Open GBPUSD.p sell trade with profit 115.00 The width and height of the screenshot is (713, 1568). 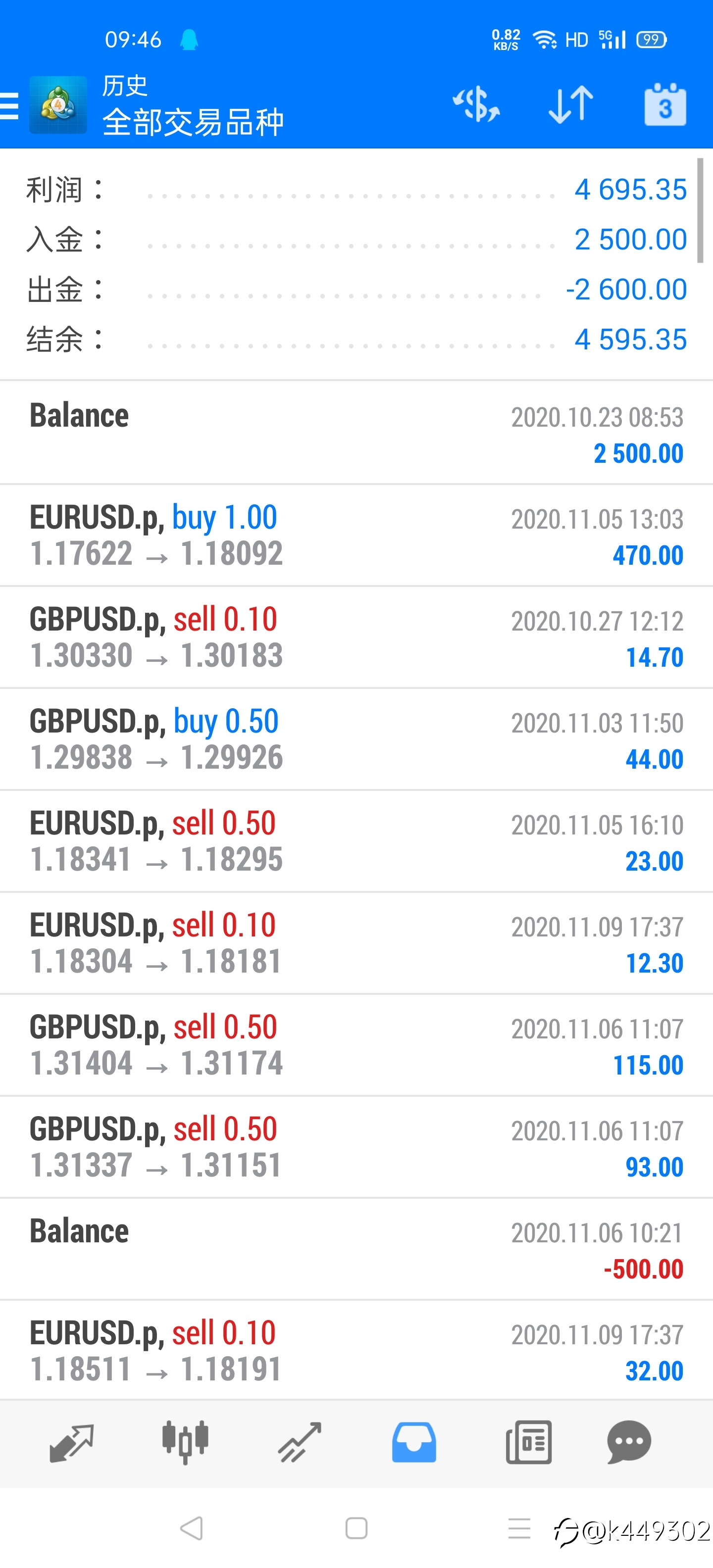point(356,1046)
